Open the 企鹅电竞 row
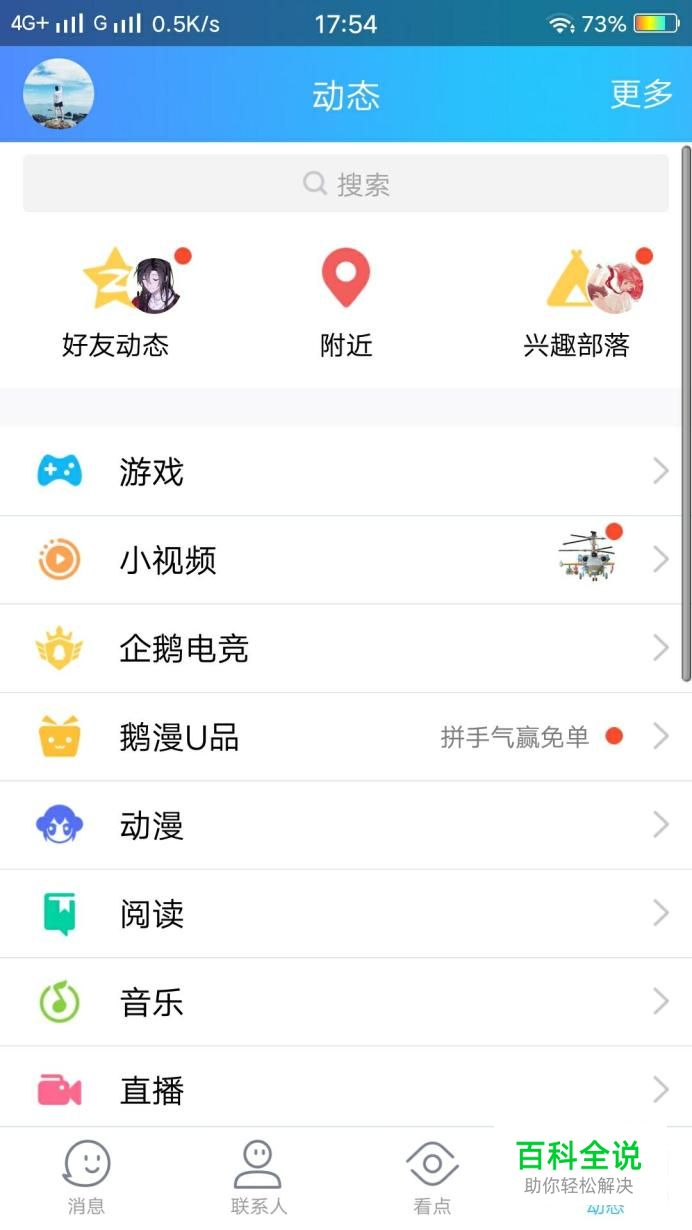The height and width of the screenshot is (1230, 692). point(346,649)
